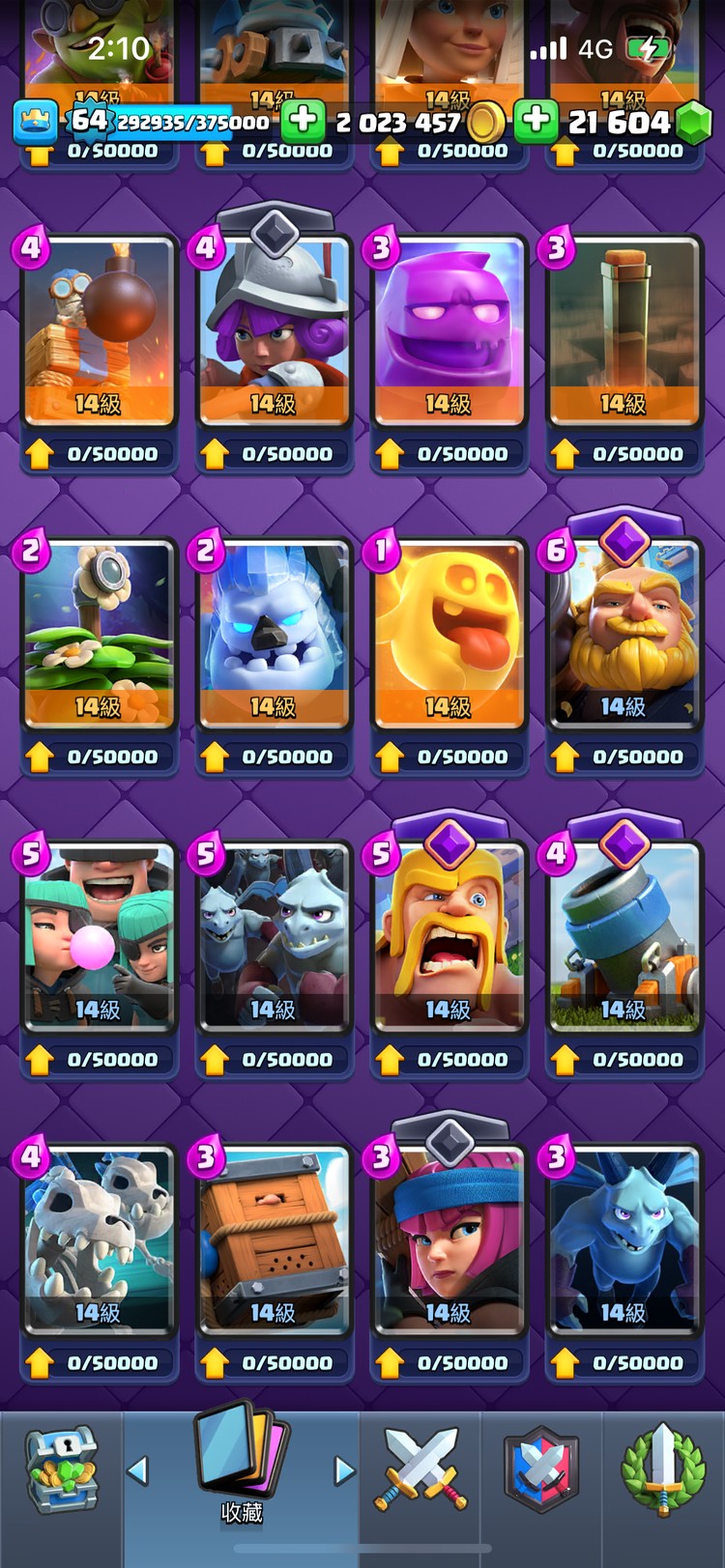The height and width of the screenshot is (1568, 725).
Task: Open the Elixir Golem card
Action: pyautogui.click(x=449, y=330)
